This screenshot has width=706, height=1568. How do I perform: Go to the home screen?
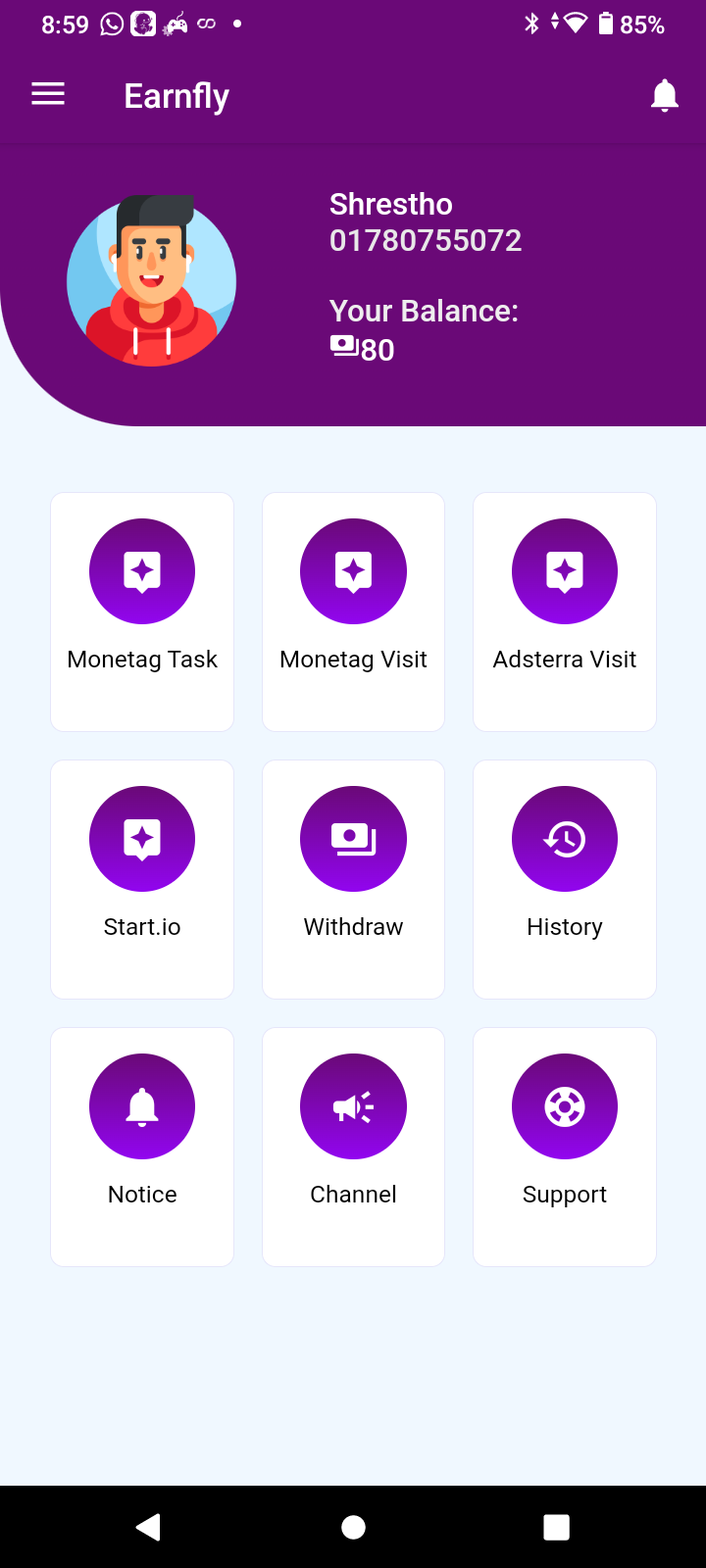coord(353,1527)
